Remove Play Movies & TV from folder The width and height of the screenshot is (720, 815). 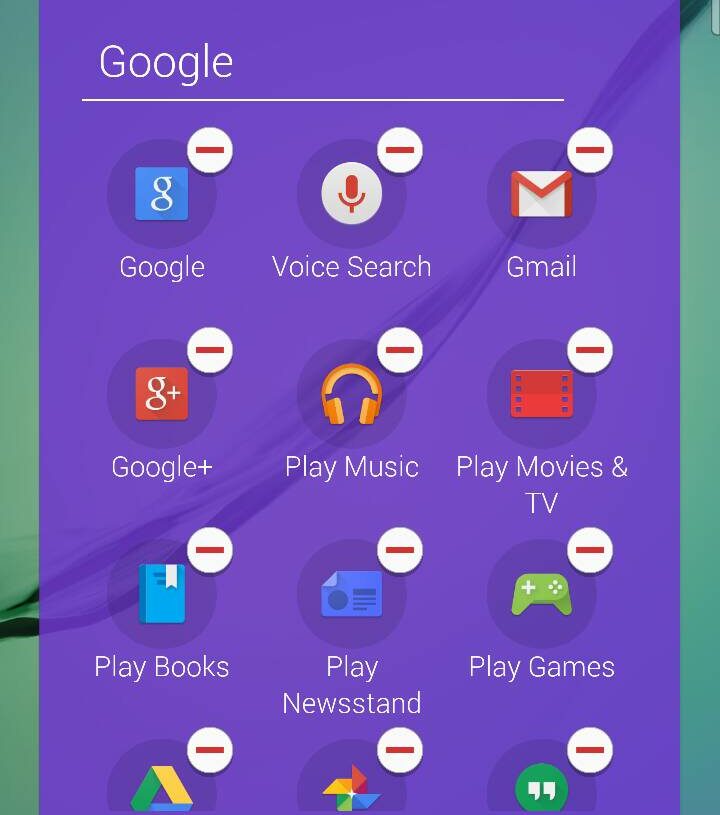590,350
